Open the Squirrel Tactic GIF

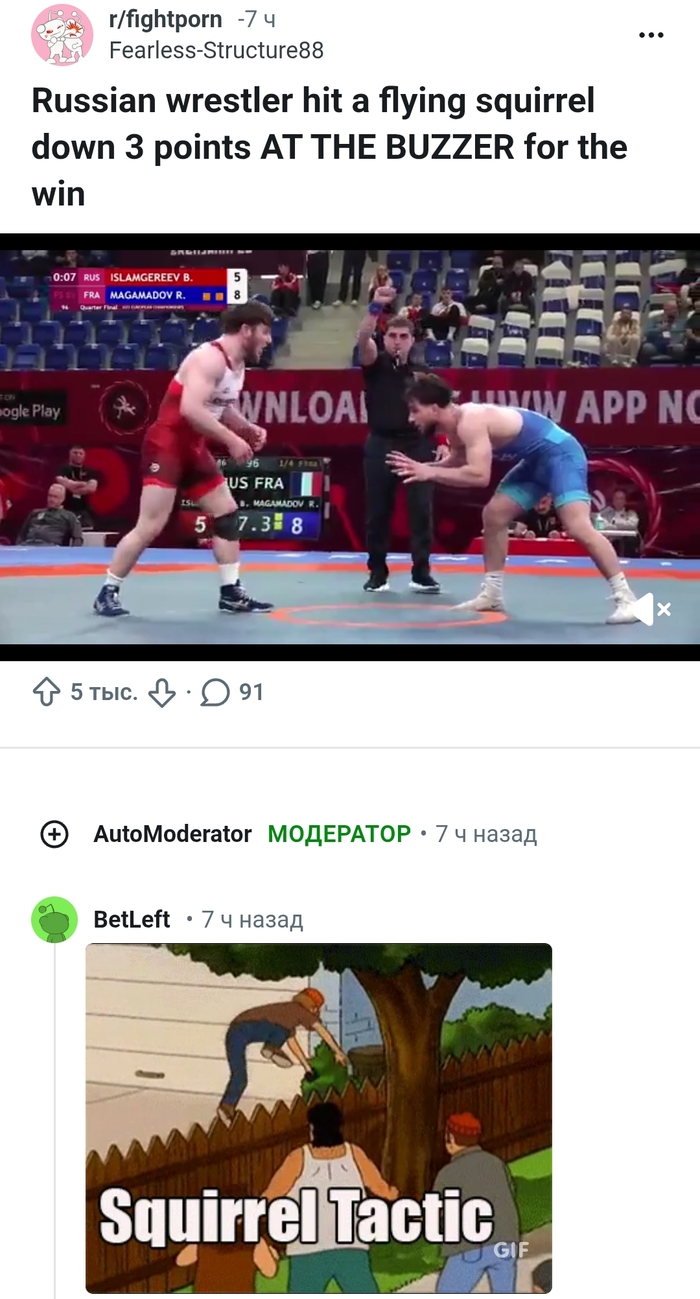318,1117
